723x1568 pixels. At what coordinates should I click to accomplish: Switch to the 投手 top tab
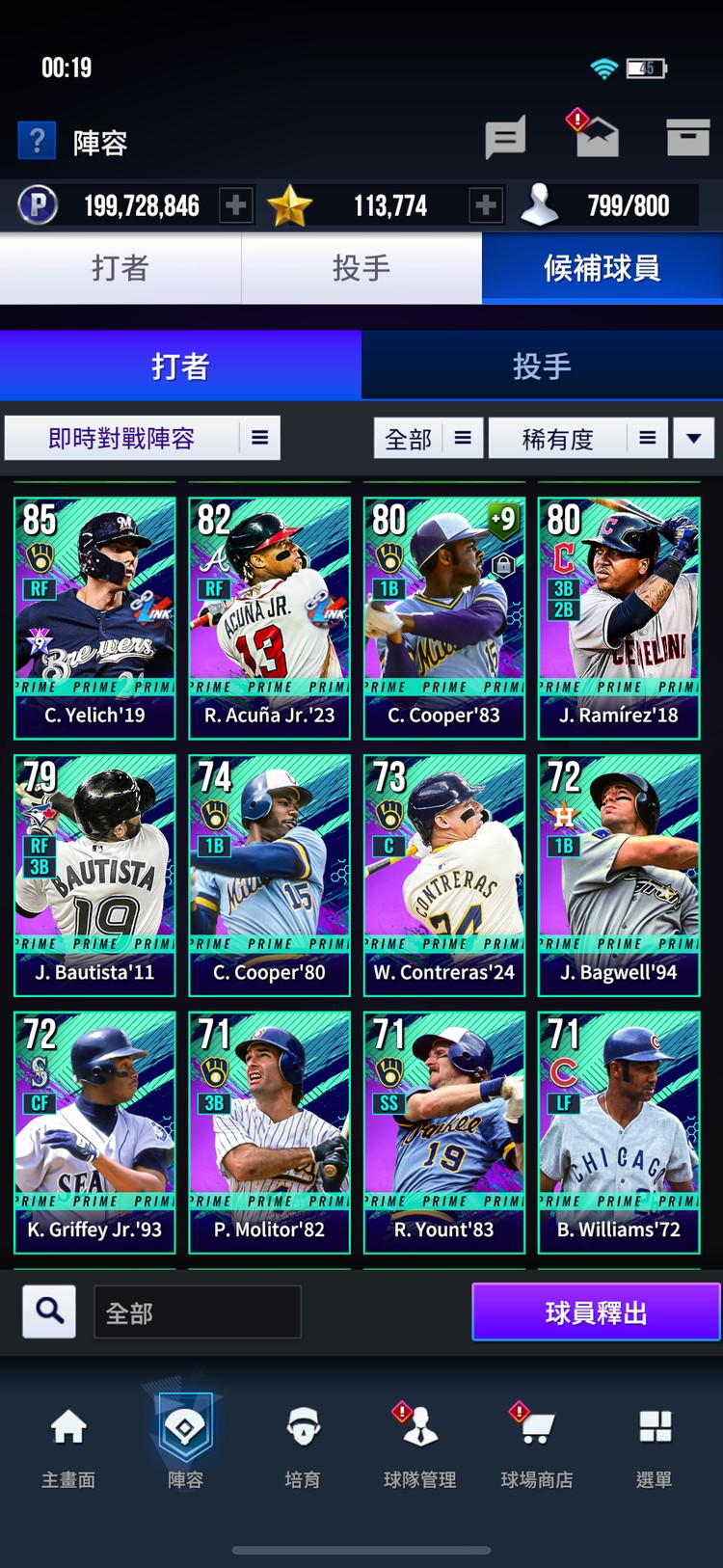[x=361, y=268]
